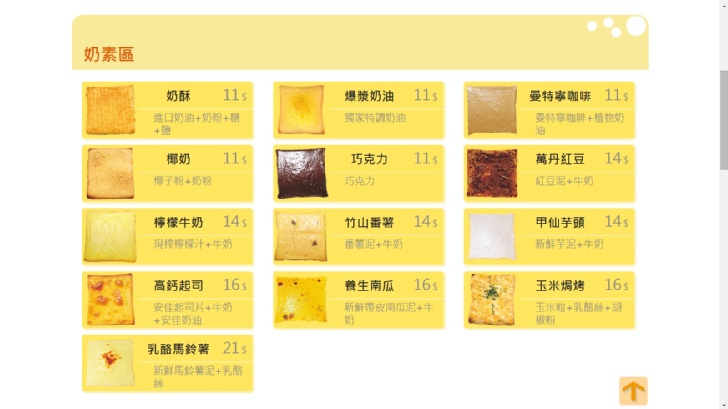The image size is (728, 409).
Task: Open the 甲仙芋頭 toast card
Action: pyautogui.click(x=549, y=236)
